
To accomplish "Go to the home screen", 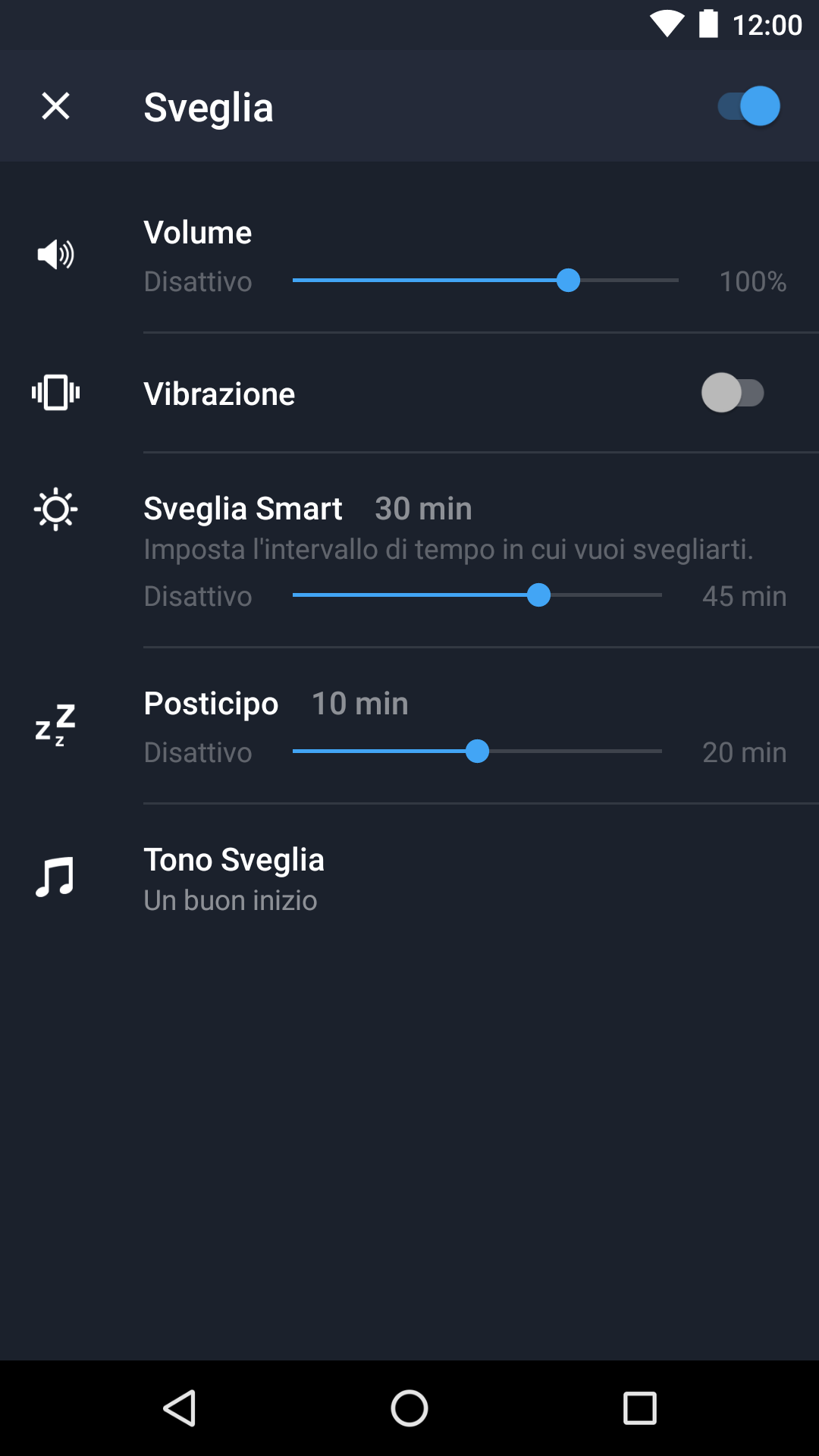I will coord(409,1408).
